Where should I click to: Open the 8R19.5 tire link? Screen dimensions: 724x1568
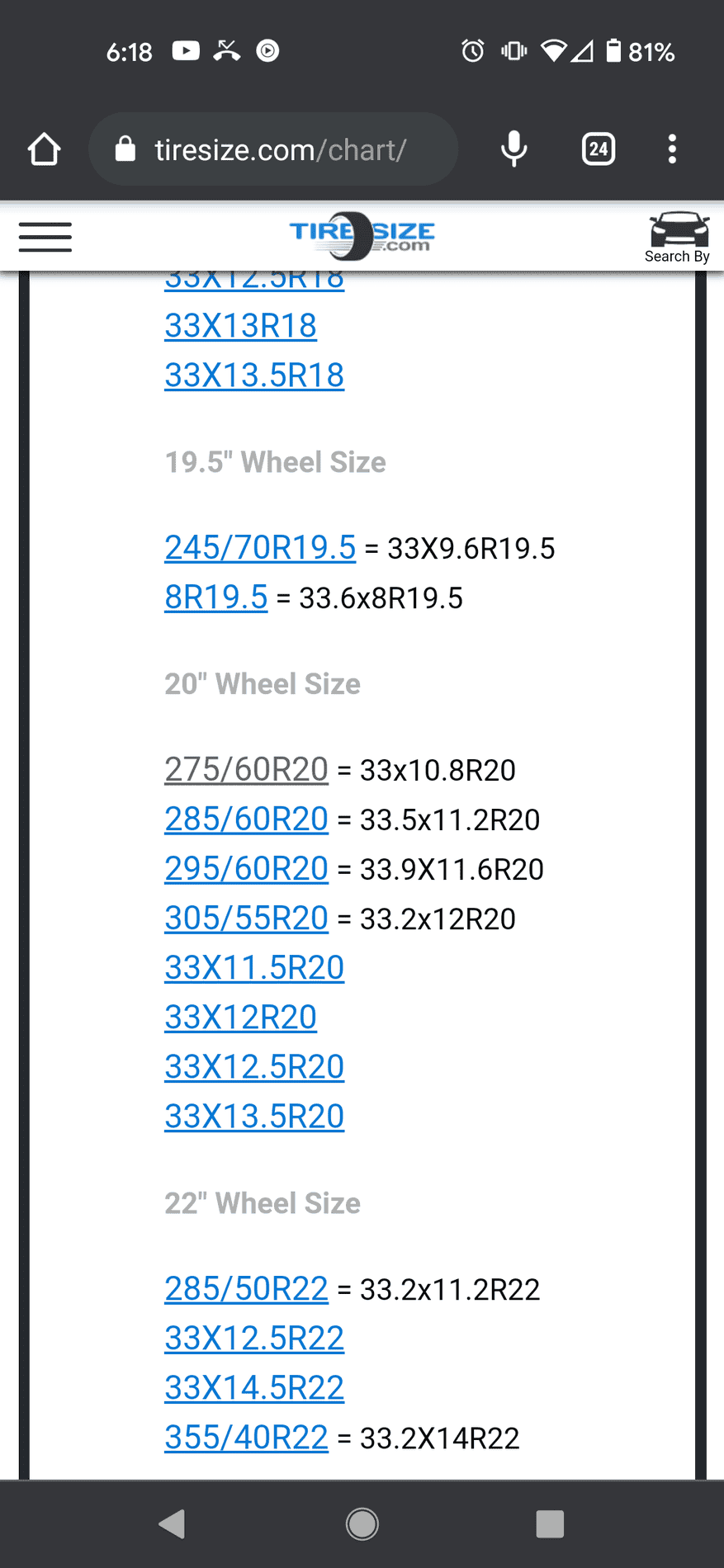[x=216, y=597]
